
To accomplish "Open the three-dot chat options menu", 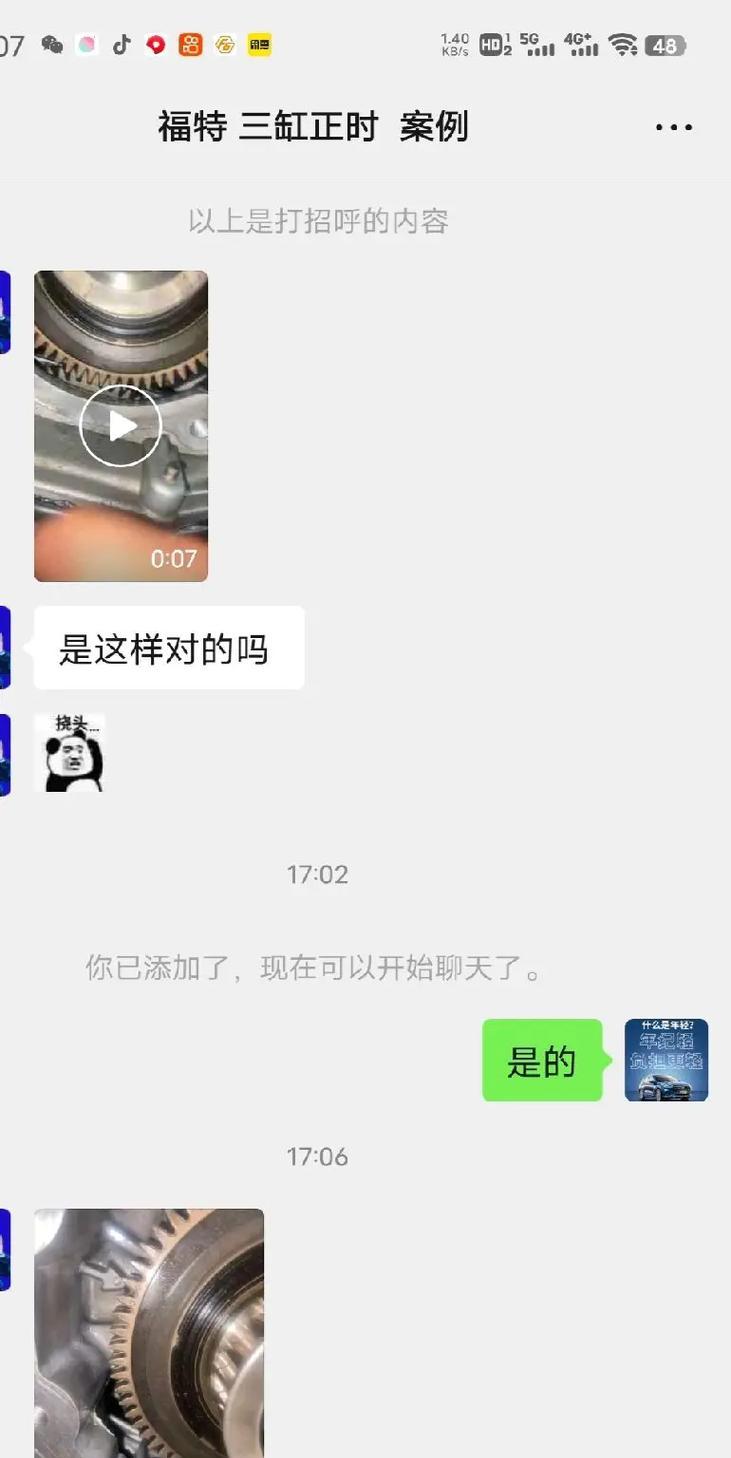I will 673,127.
